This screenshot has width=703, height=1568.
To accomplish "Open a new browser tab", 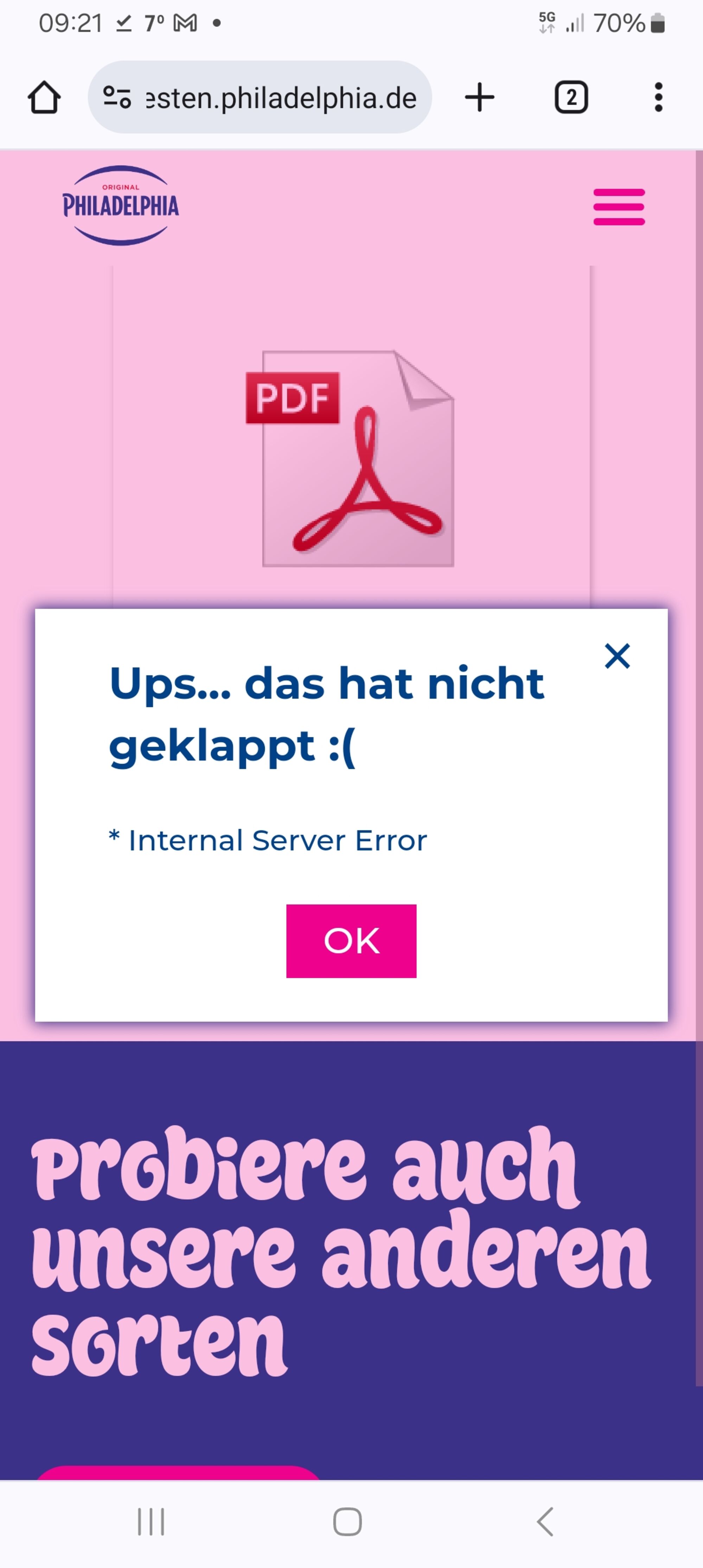I will click(480, 97).
